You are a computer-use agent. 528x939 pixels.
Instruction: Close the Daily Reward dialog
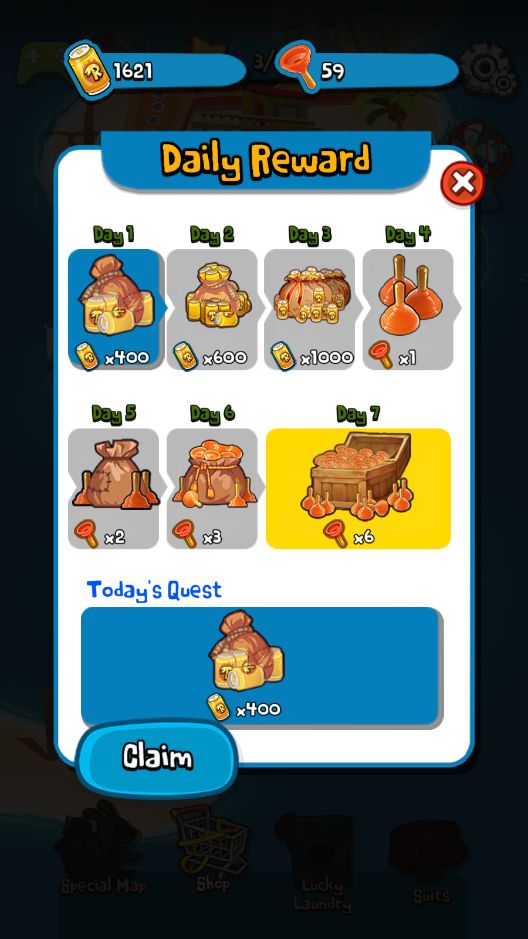click(x=463, y=183)
